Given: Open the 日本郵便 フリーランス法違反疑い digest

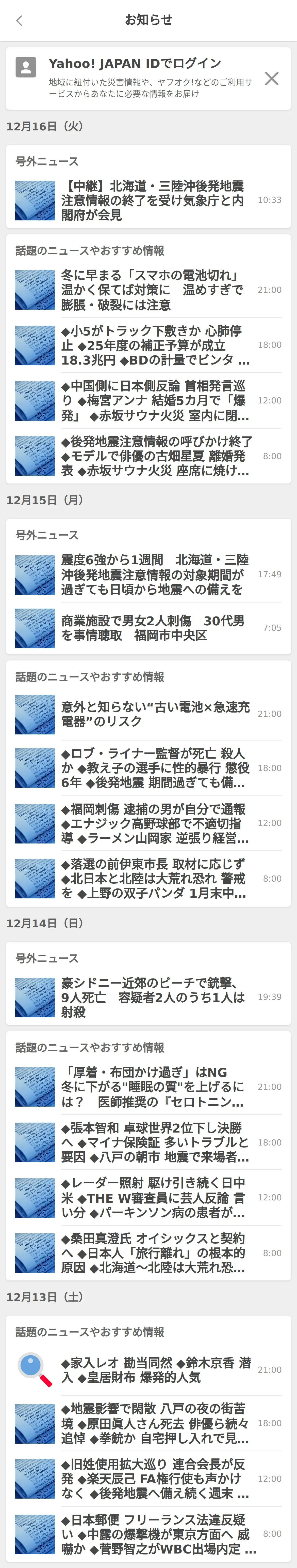Looking at the screenshot, I should pos(152,1534).
